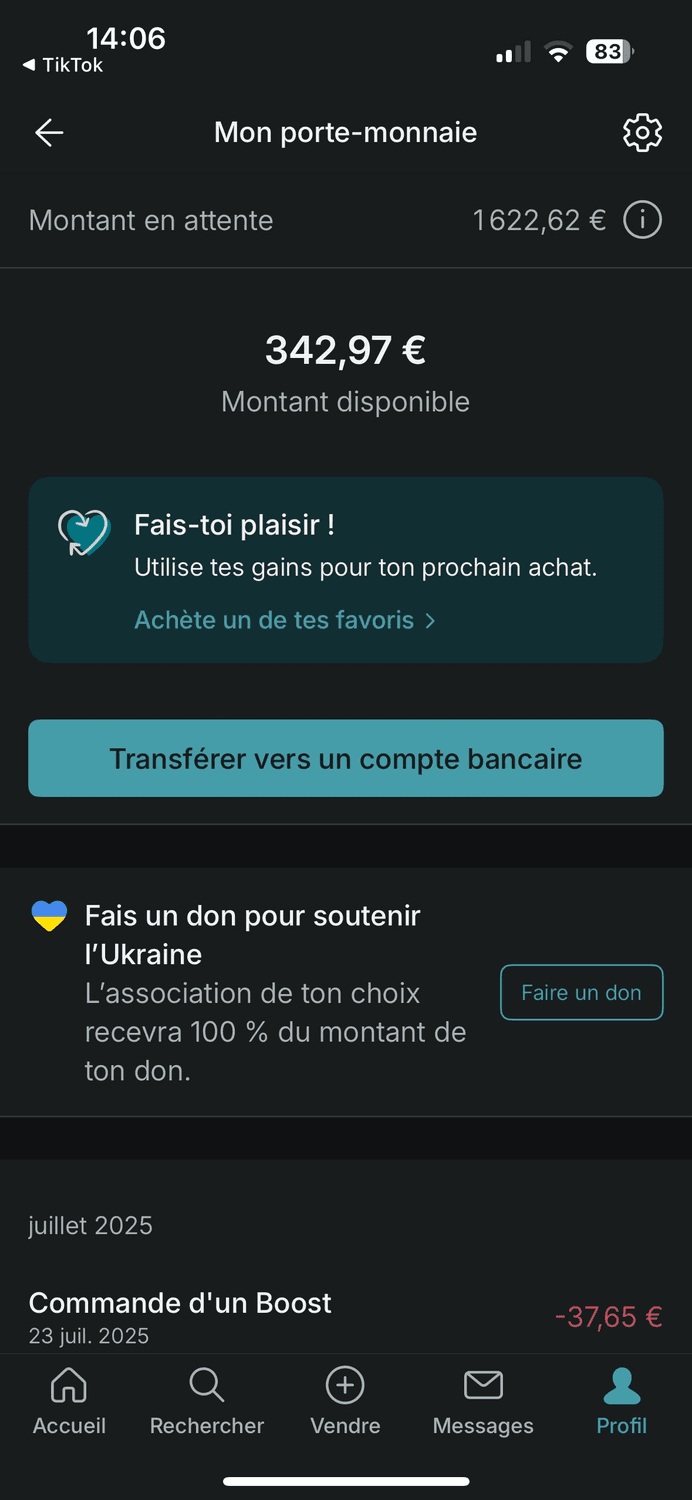Tap the Faire un don button
Image resolution: width=692 pixels, height=1500 pixels.
point(581,992)
